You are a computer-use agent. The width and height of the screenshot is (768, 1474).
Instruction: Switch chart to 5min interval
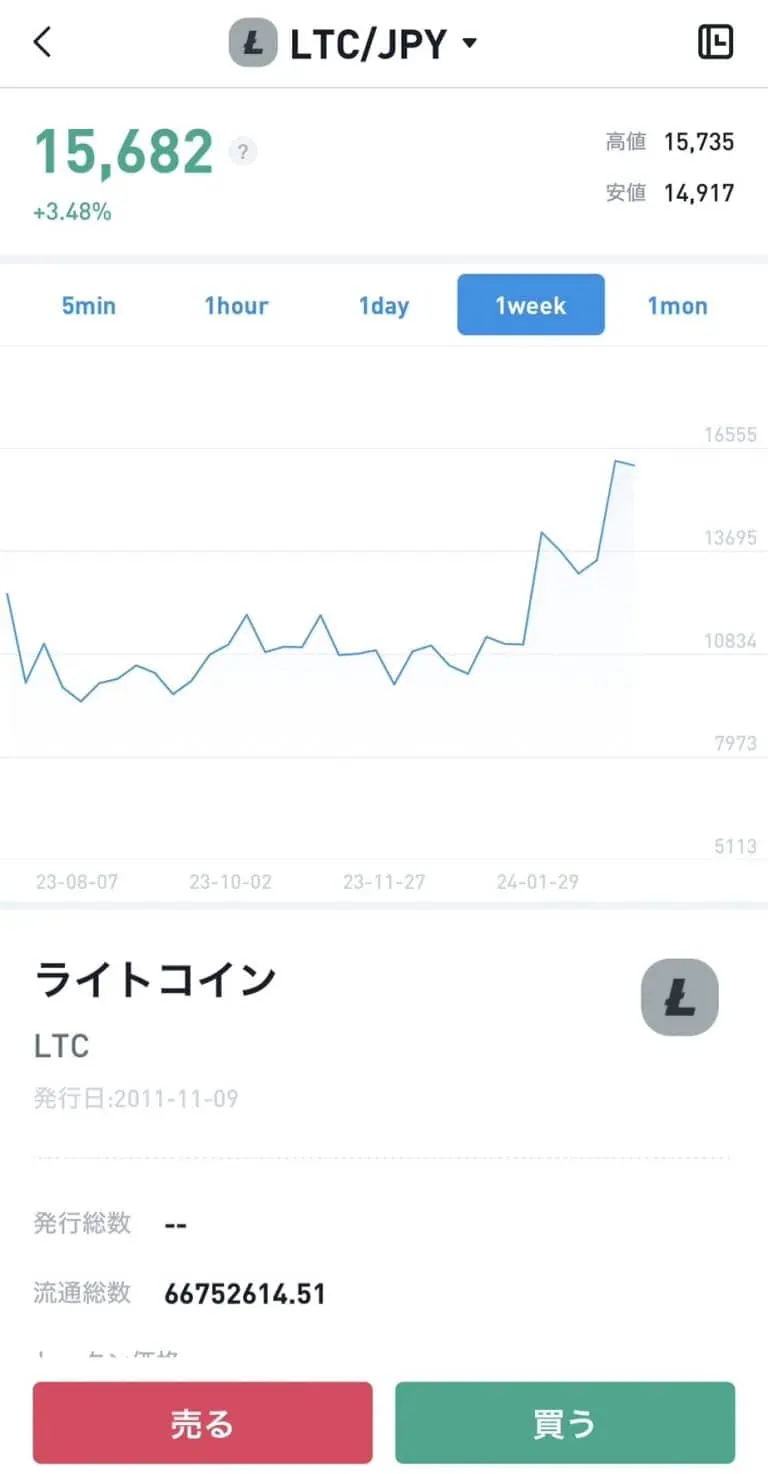coord(88,306)
